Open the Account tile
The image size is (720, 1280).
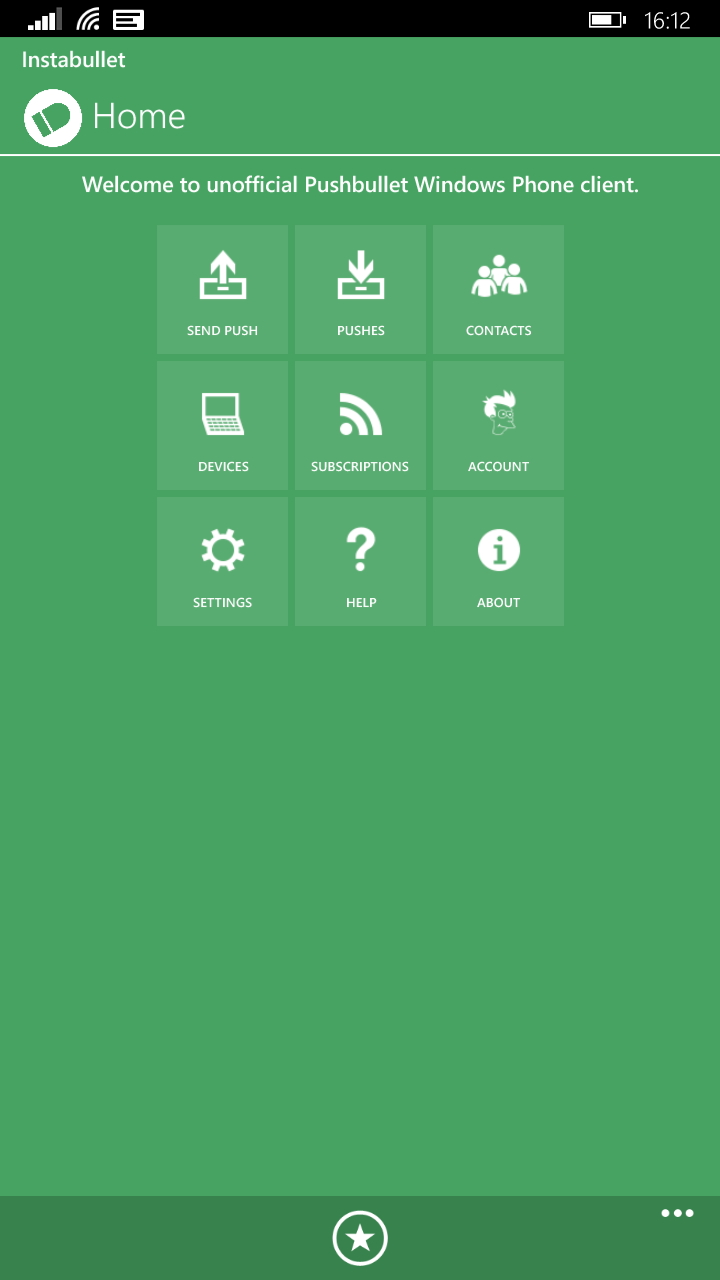(498, 425)
